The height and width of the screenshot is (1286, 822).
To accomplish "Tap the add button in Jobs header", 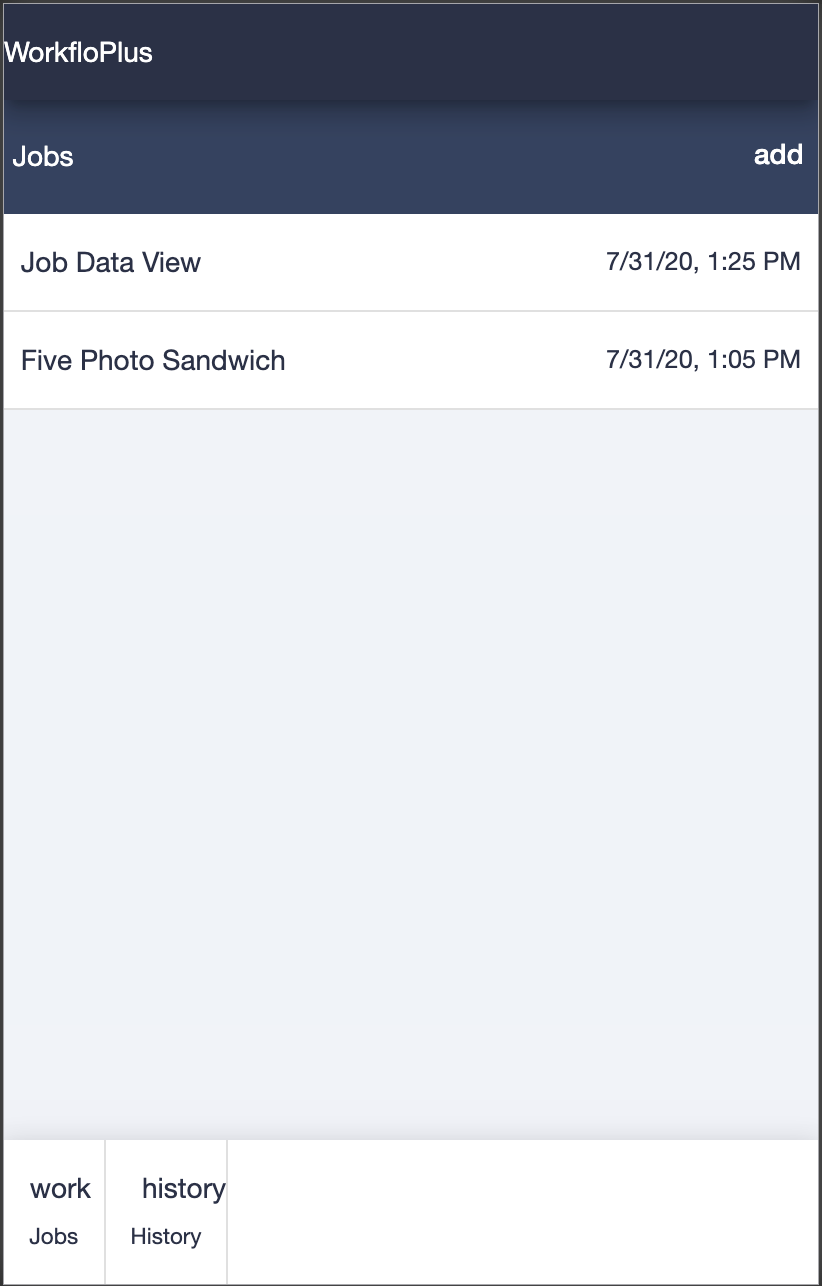I will click(778, 155).
